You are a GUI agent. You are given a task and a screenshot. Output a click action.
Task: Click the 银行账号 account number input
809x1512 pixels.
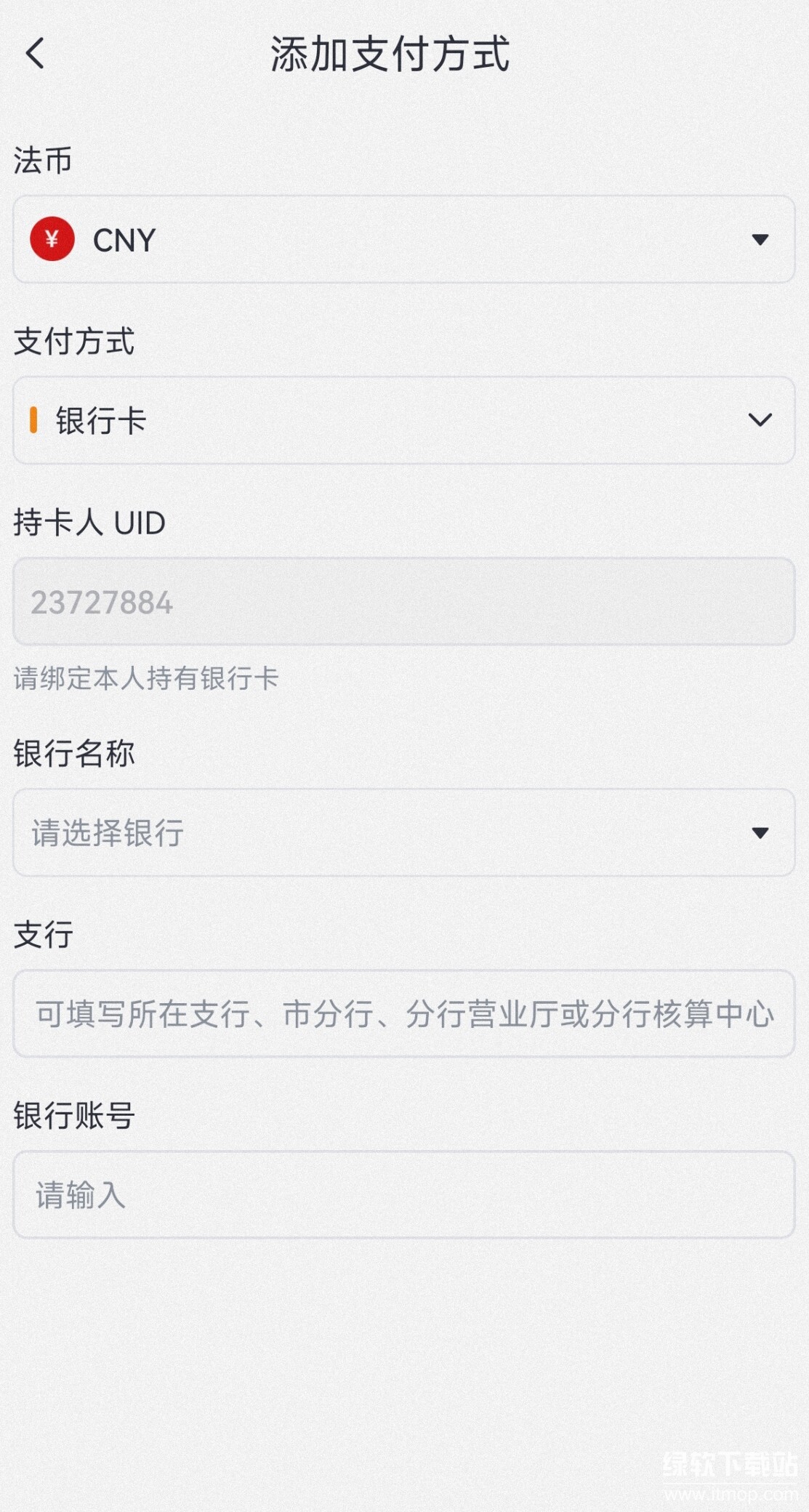click(404, 1194)
